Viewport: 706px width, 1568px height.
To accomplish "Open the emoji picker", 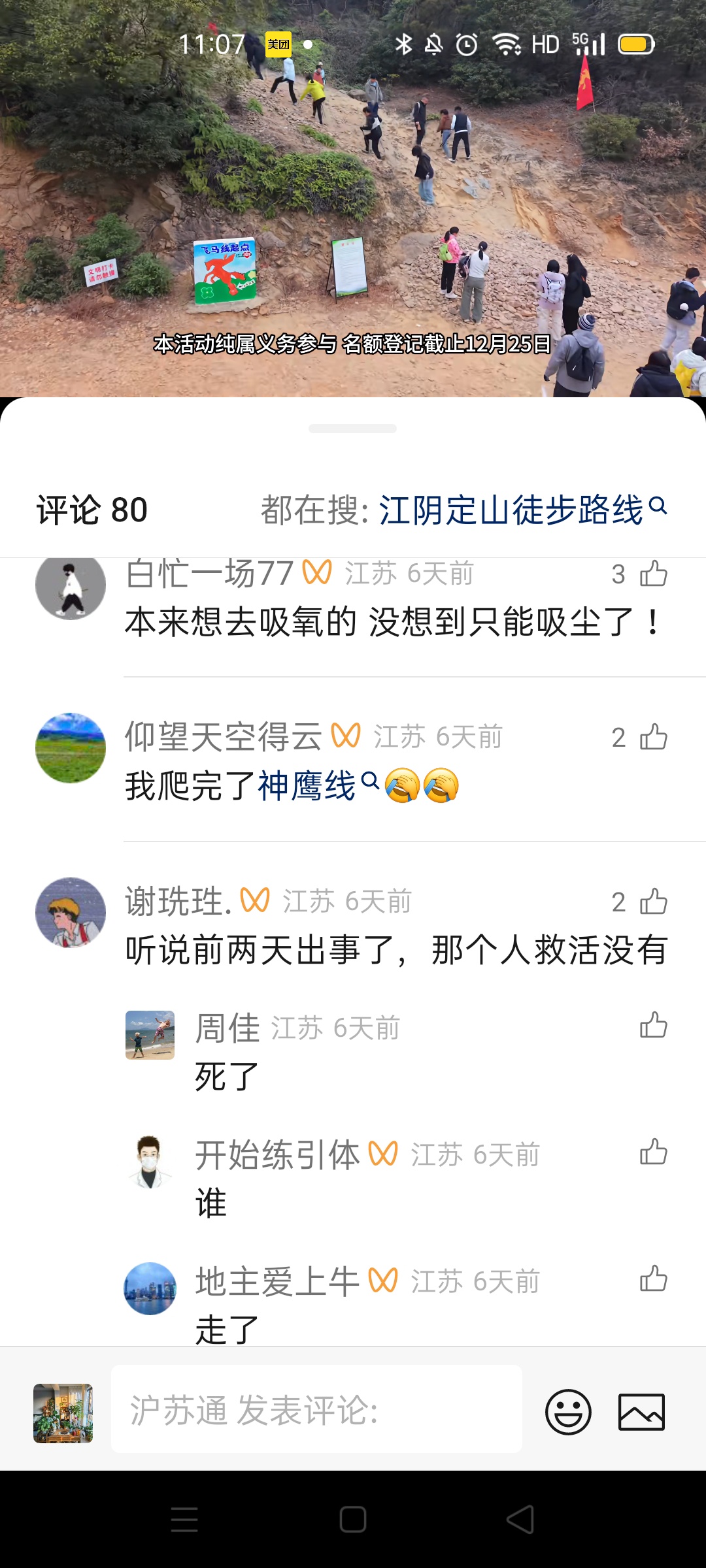I will (x=568, y=1412).
